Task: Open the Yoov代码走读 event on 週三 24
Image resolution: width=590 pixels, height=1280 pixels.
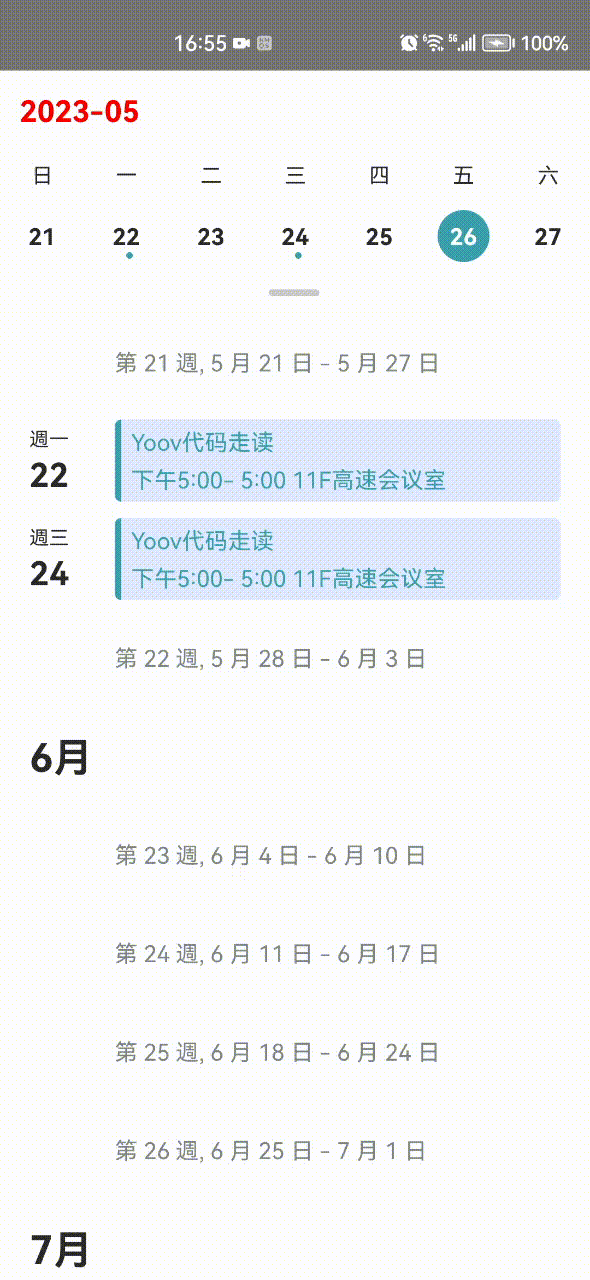Action: click(338, 559)
